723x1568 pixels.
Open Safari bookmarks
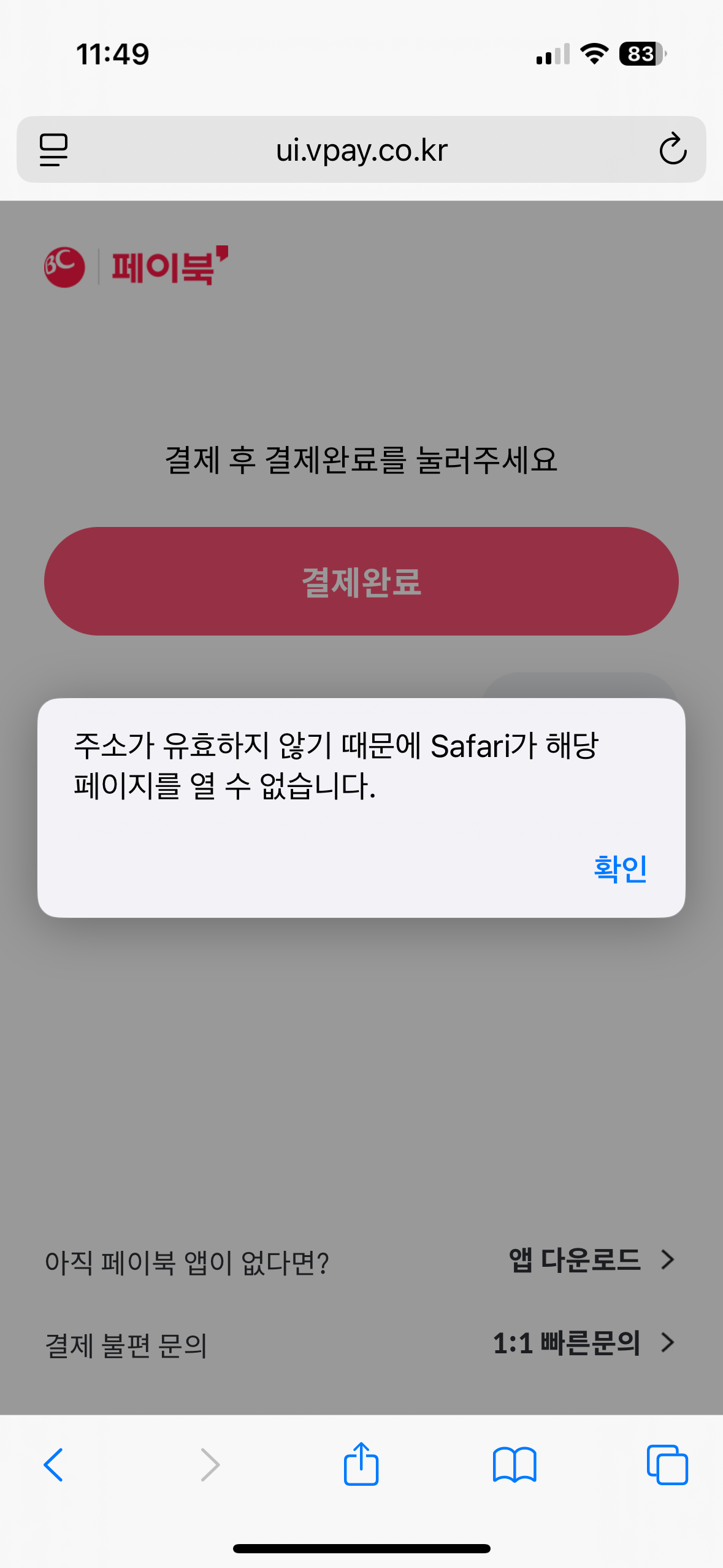(514, 1465)
